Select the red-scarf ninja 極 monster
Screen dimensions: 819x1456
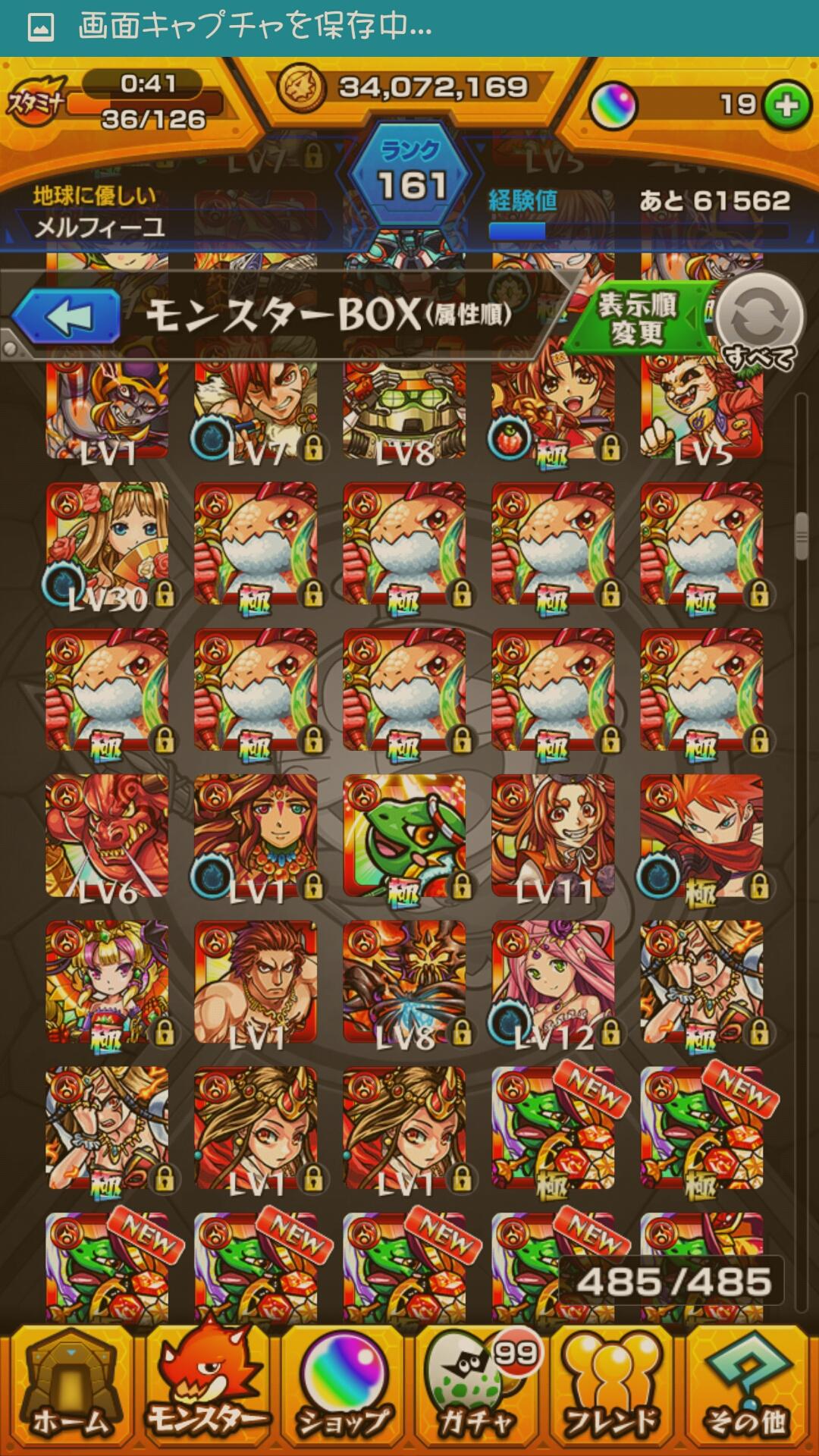click(x=701, y=836)
